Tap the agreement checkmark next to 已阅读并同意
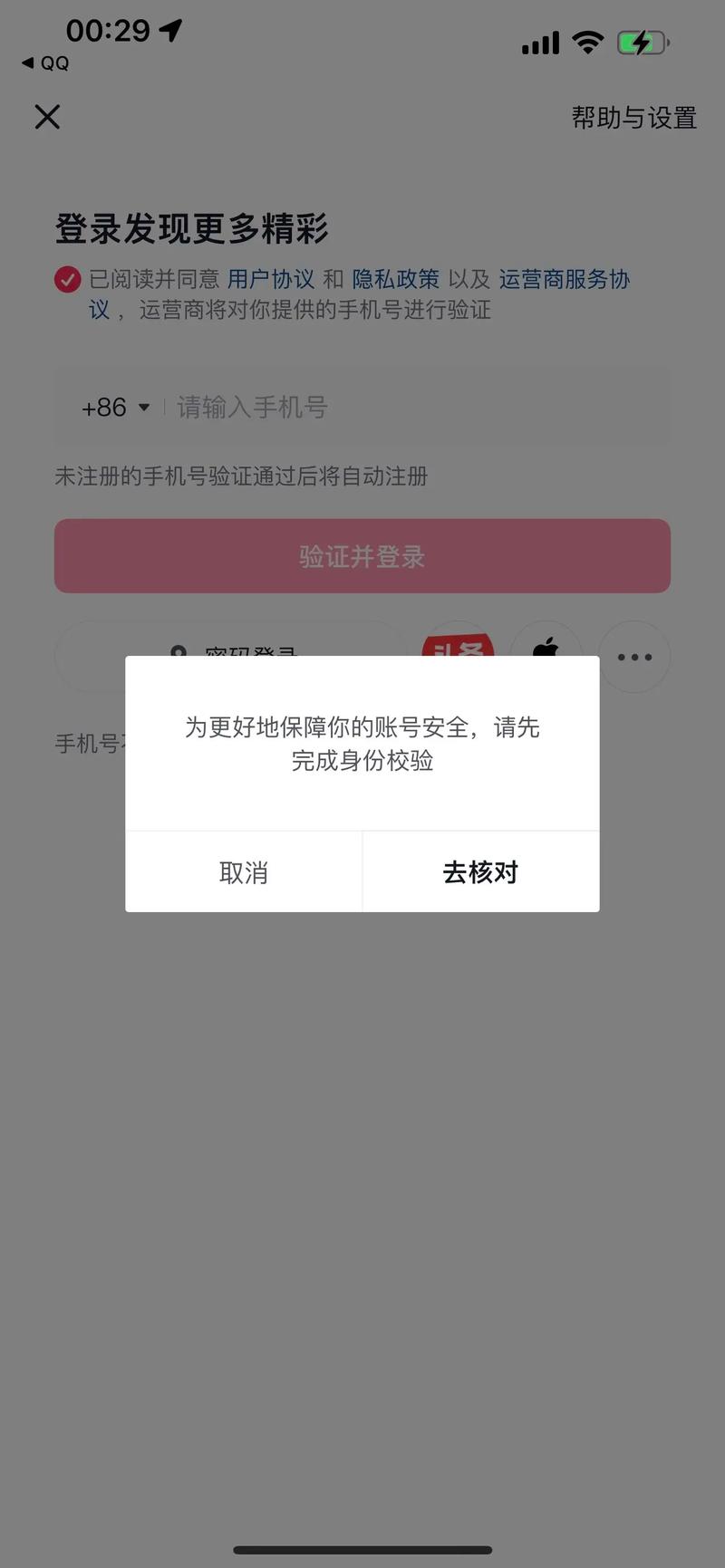 [68, 280]
